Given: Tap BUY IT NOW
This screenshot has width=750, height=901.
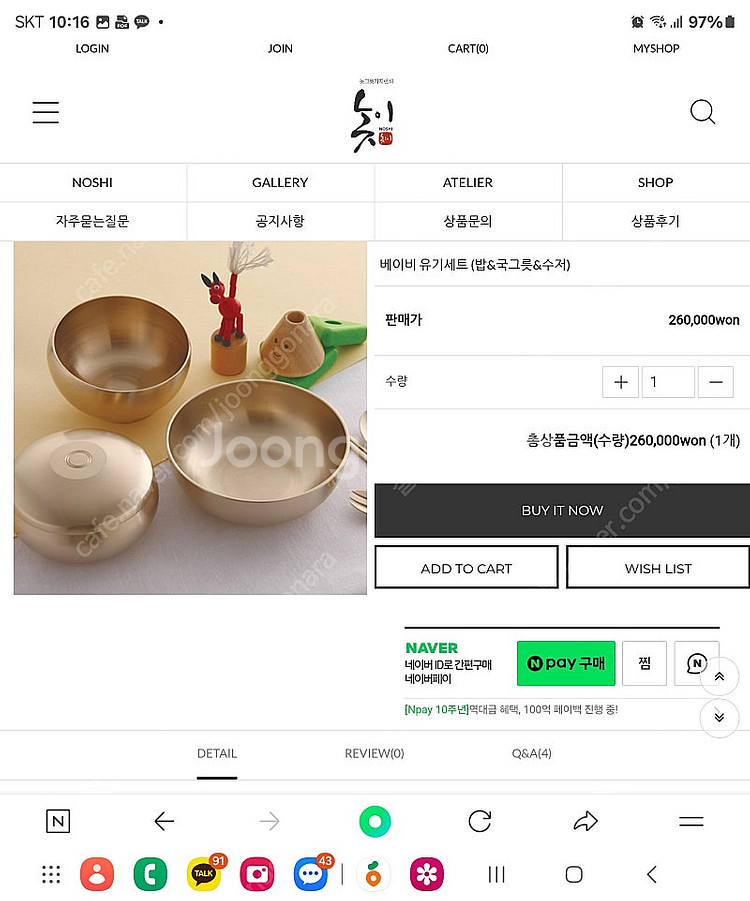Looking at the screenshot, I should click(x=562, y=510).
